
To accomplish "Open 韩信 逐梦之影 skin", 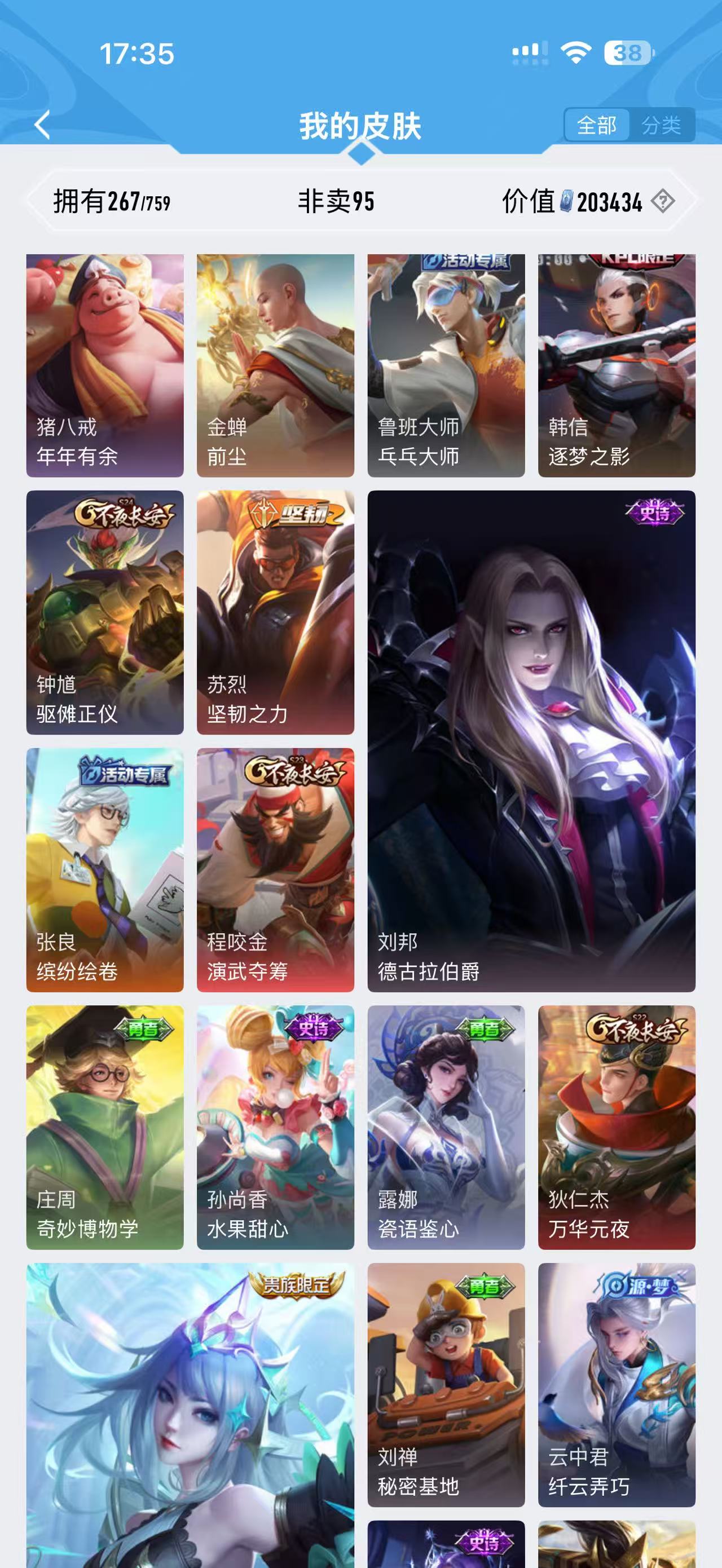I will click(x=617, y=365).
